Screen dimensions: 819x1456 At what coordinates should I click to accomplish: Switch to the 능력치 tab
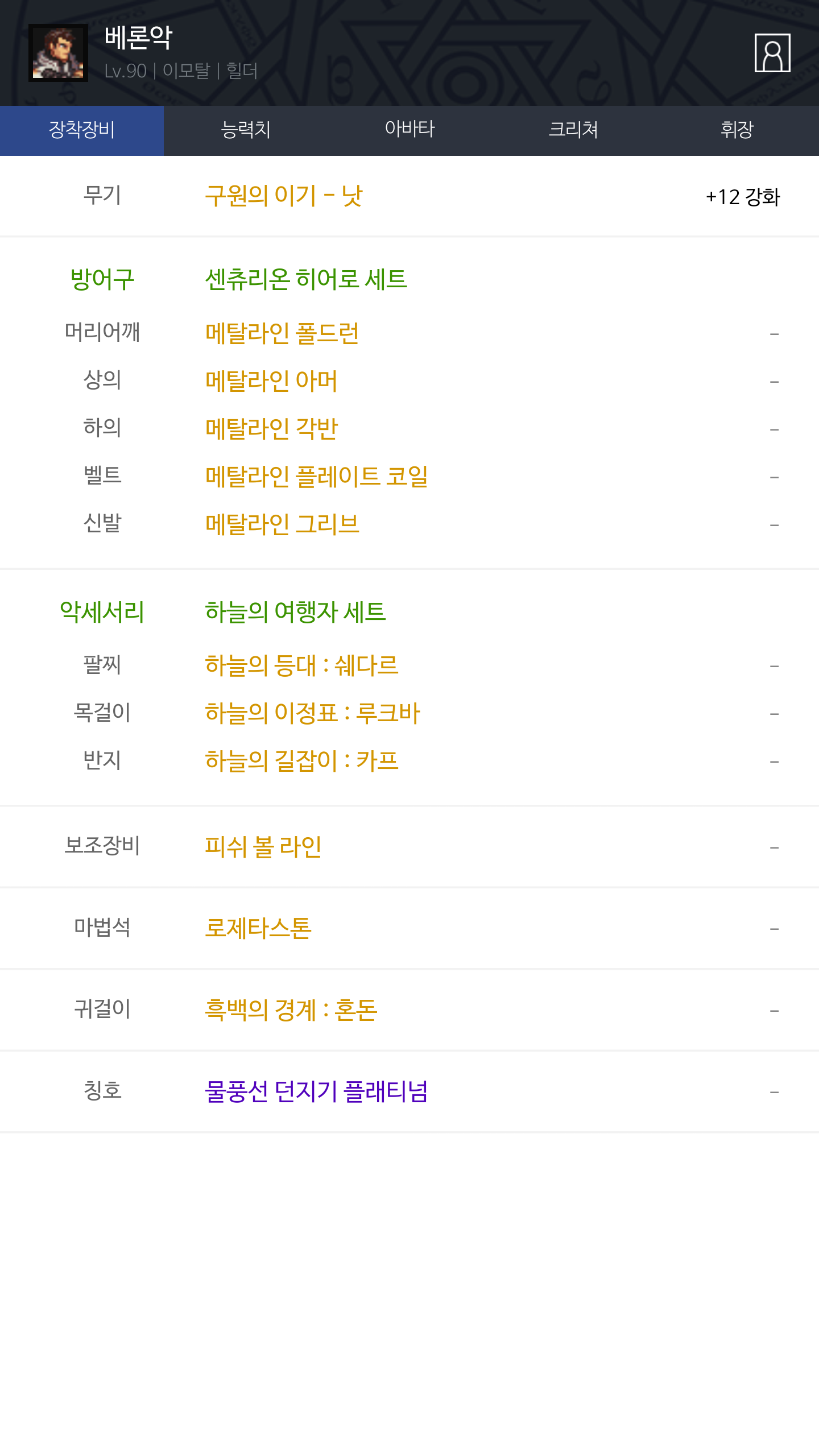click(x=246, y=130)
